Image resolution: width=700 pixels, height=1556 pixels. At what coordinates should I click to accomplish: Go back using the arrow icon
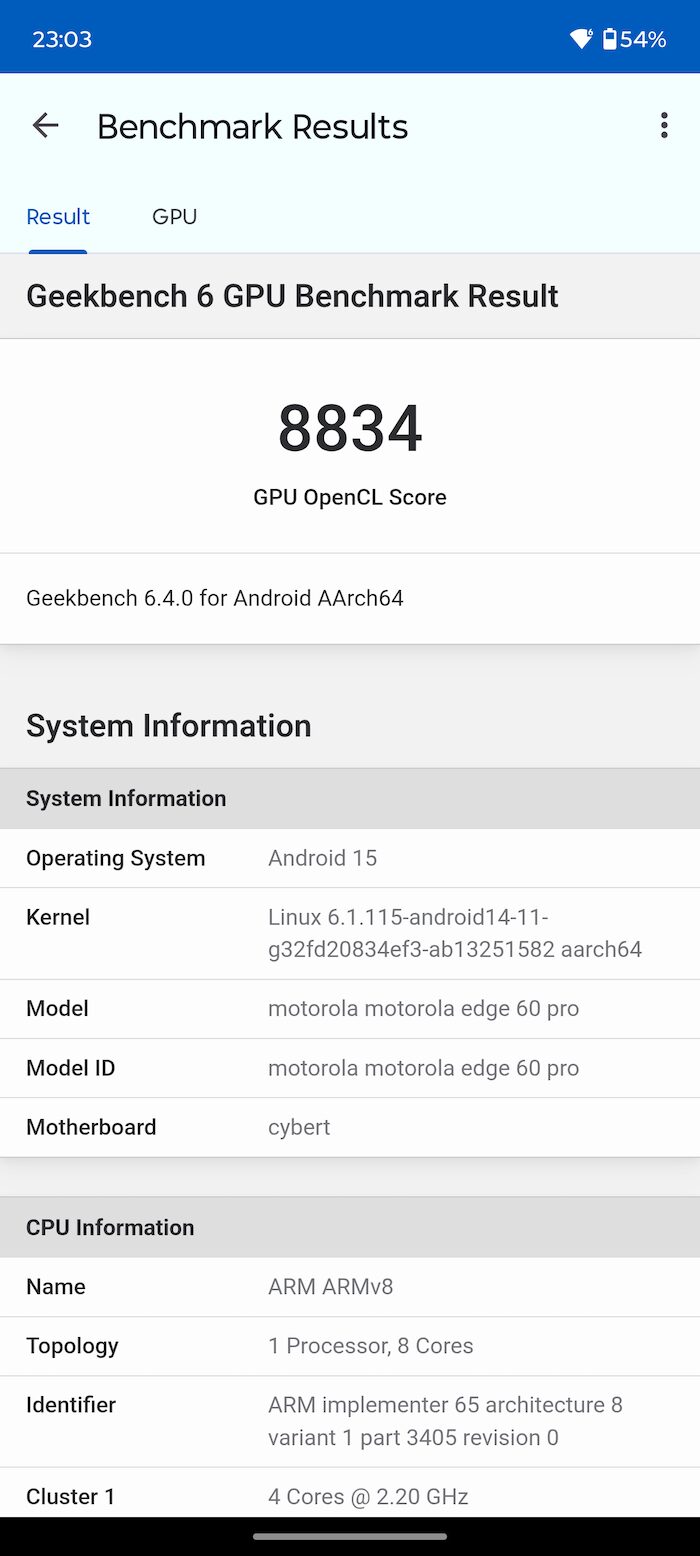[x=45, y=126]
